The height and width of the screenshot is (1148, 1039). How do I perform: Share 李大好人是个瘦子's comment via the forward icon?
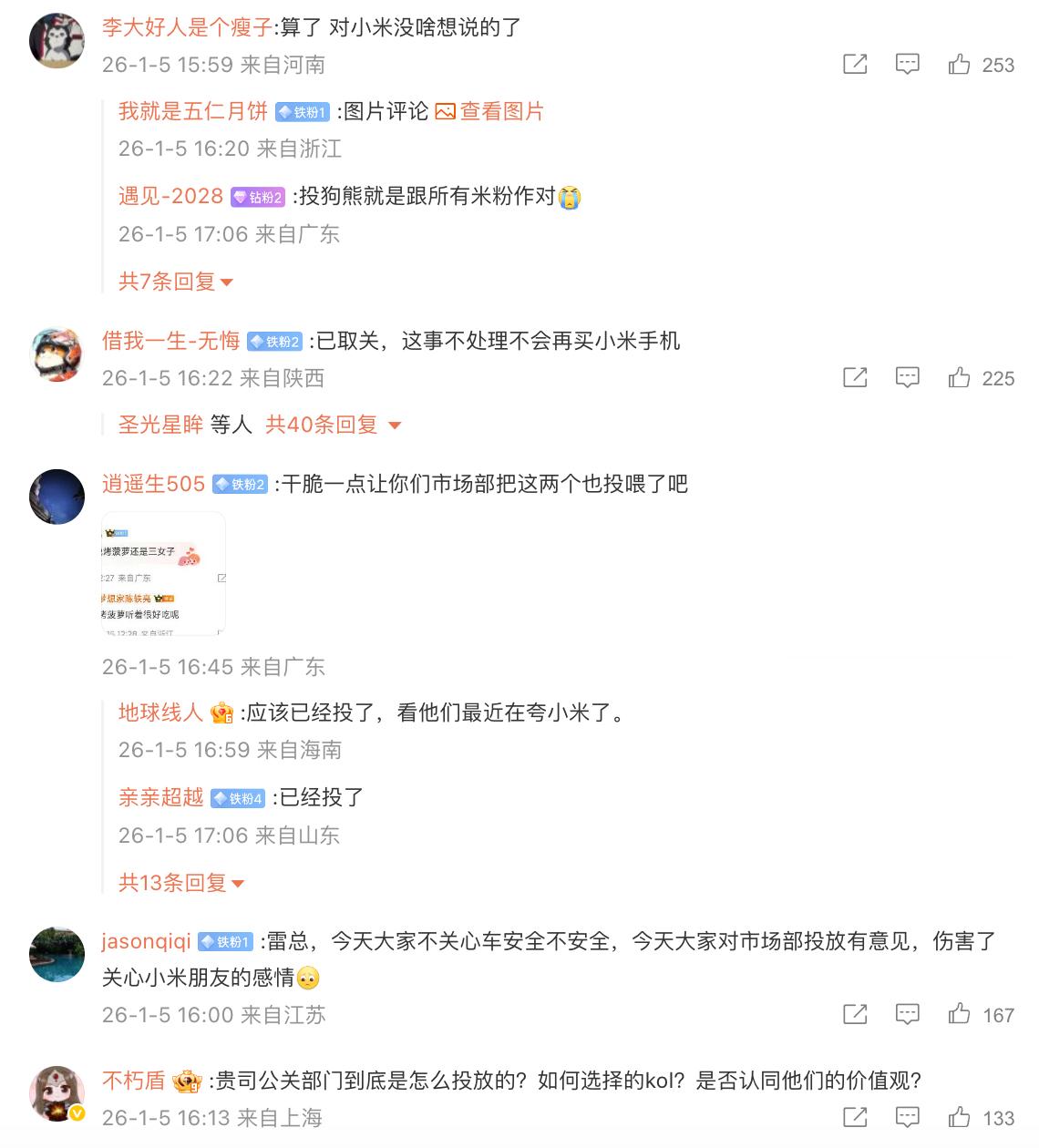pos(854,64)
